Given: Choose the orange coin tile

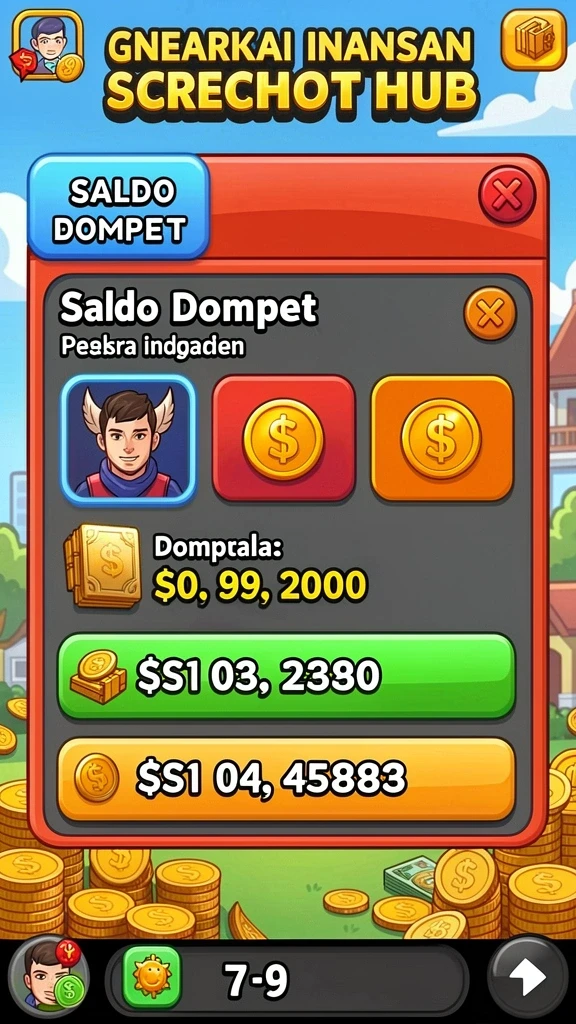Looking at the screenshot, I should click(x=442, y=438).
